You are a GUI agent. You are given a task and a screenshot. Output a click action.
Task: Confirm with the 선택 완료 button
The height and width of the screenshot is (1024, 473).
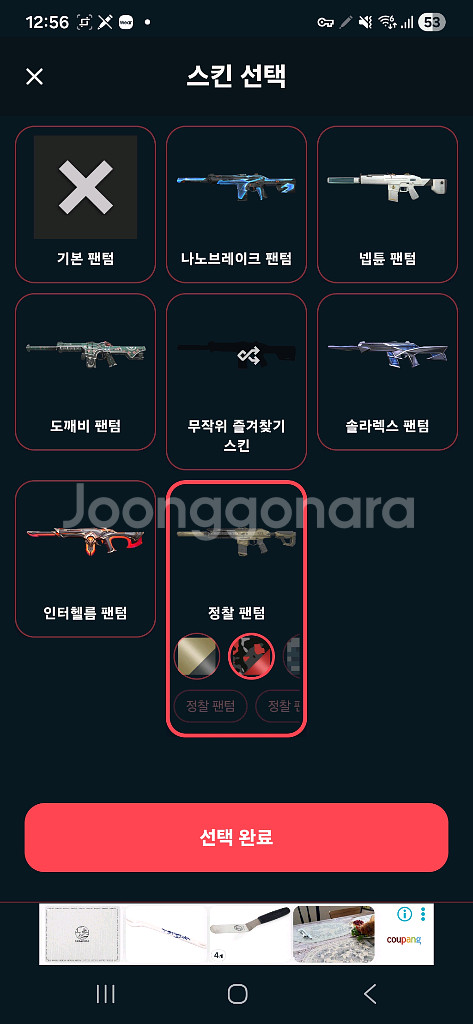click(236, 837)
